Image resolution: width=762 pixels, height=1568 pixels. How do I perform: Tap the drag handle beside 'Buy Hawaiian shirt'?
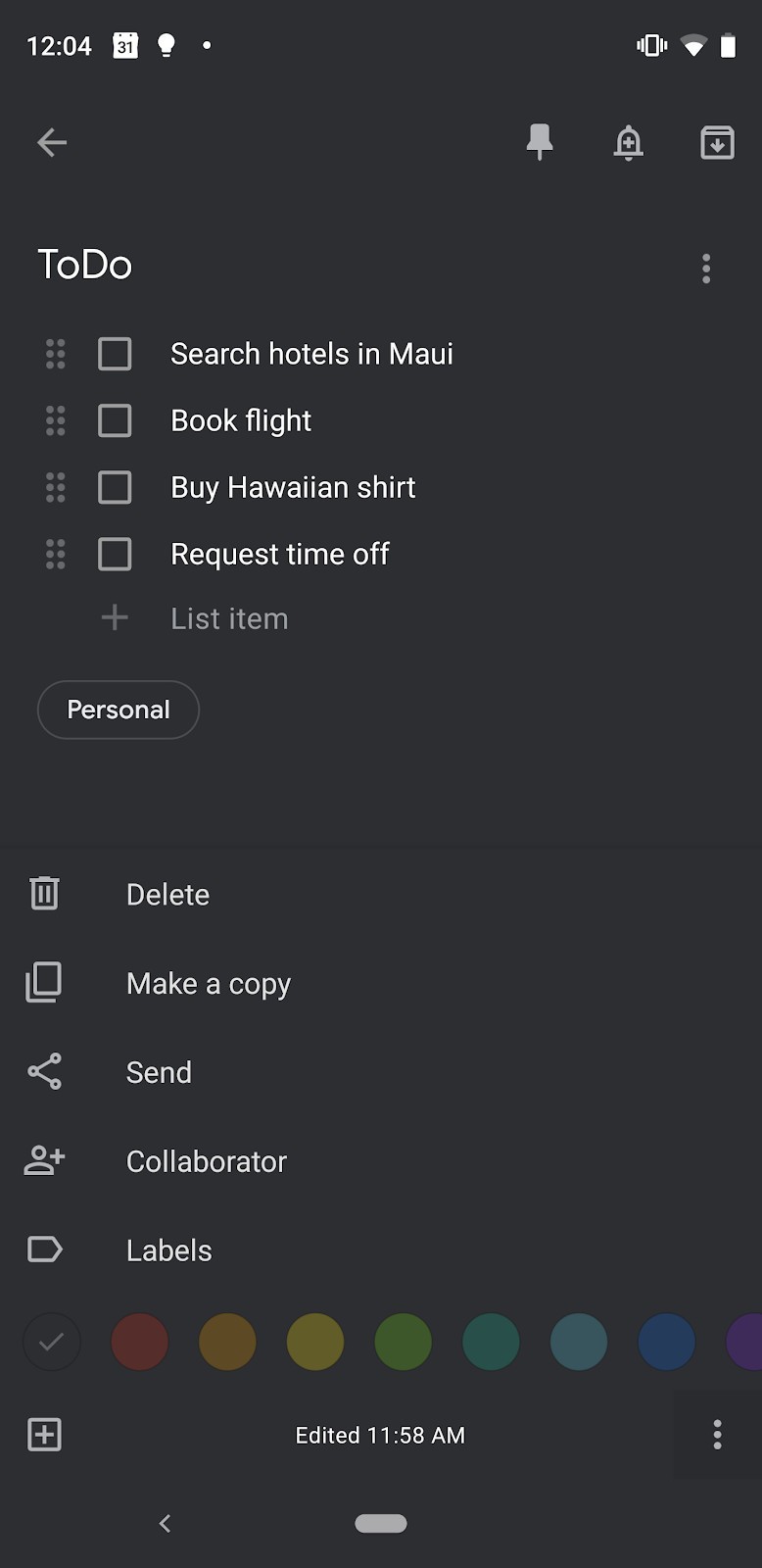pos(55,487)
